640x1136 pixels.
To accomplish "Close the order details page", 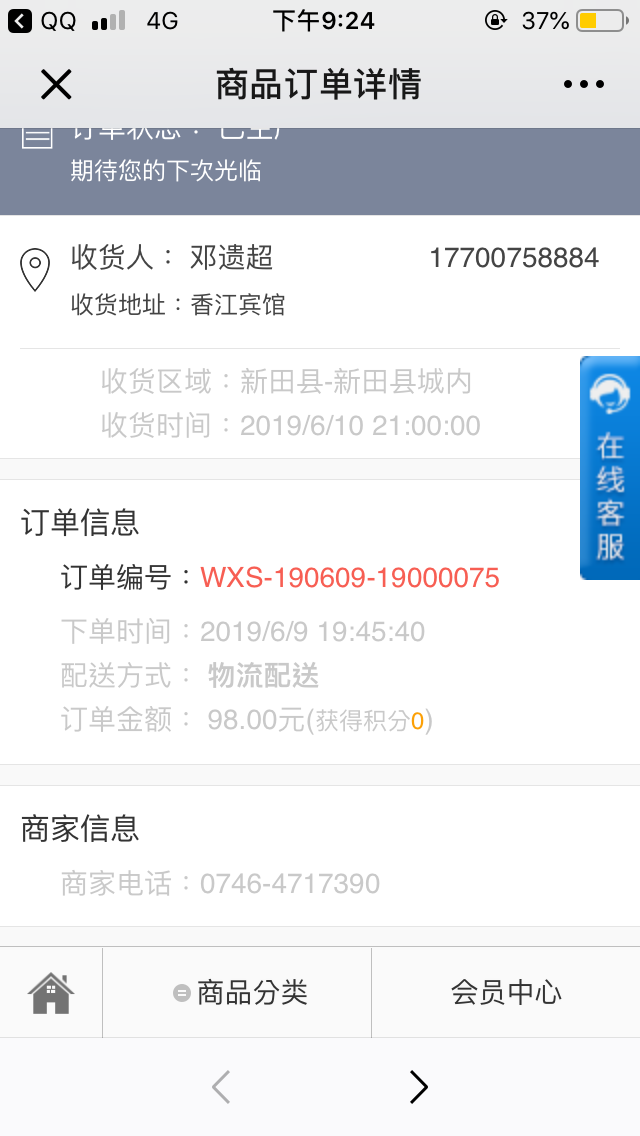I will pos(56,85).
